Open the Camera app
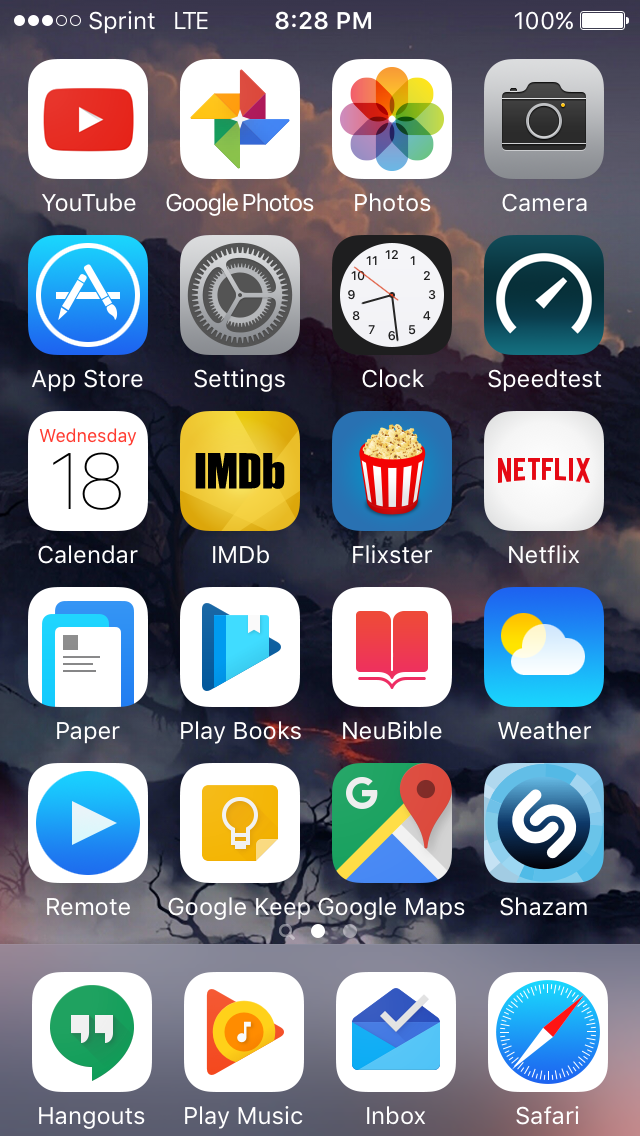The height and width of the screenshot is (1136, 640). pyautogui.click(x=544, y=119)
